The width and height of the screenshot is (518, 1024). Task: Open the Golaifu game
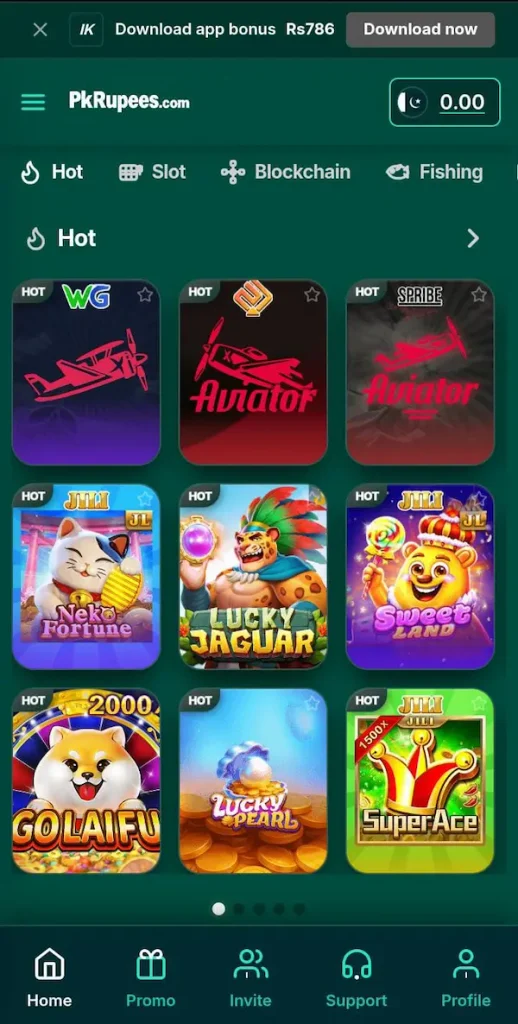[x=86, y=781]
